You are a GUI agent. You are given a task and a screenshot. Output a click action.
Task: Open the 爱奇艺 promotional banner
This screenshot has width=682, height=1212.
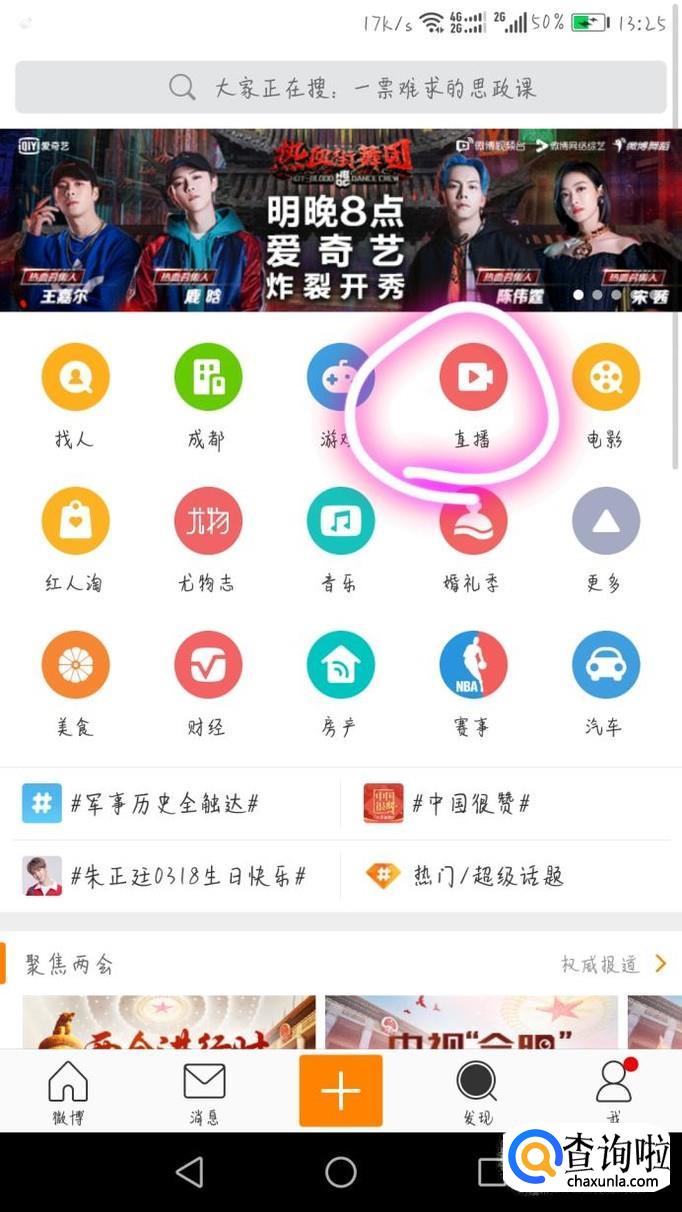pyautogui.click(x=341, y=220)
